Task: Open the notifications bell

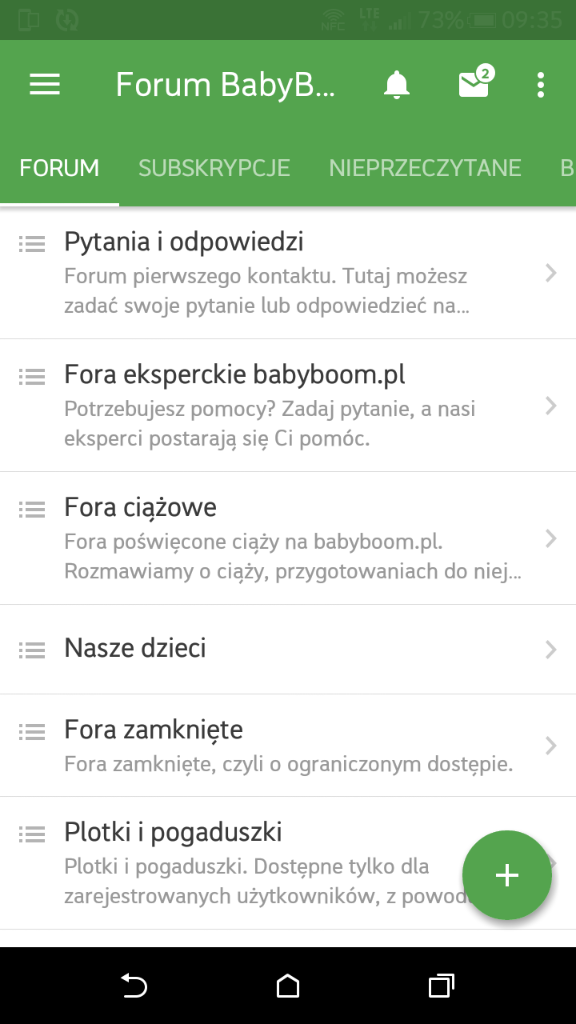Action: coord(396,85)
